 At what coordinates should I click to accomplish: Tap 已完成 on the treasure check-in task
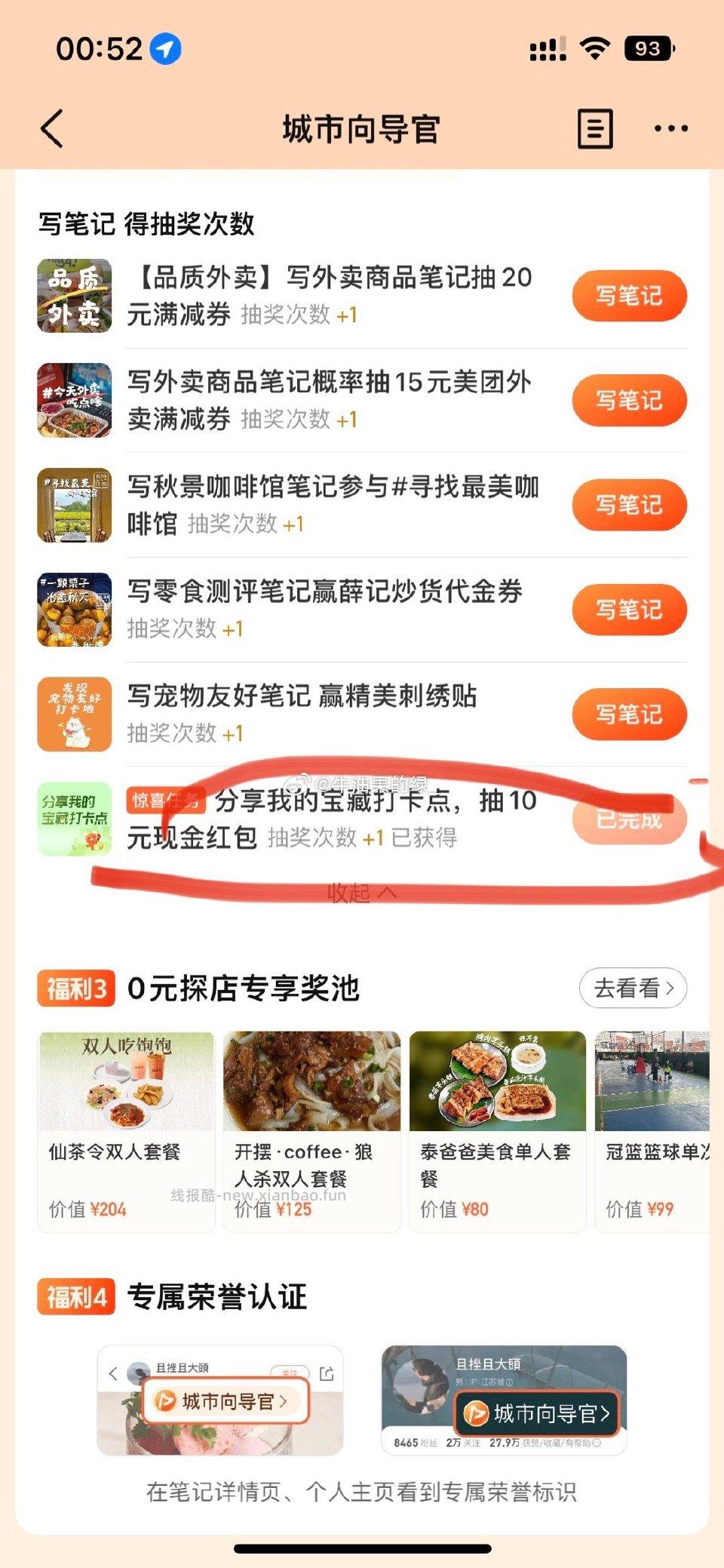point(628,819)
